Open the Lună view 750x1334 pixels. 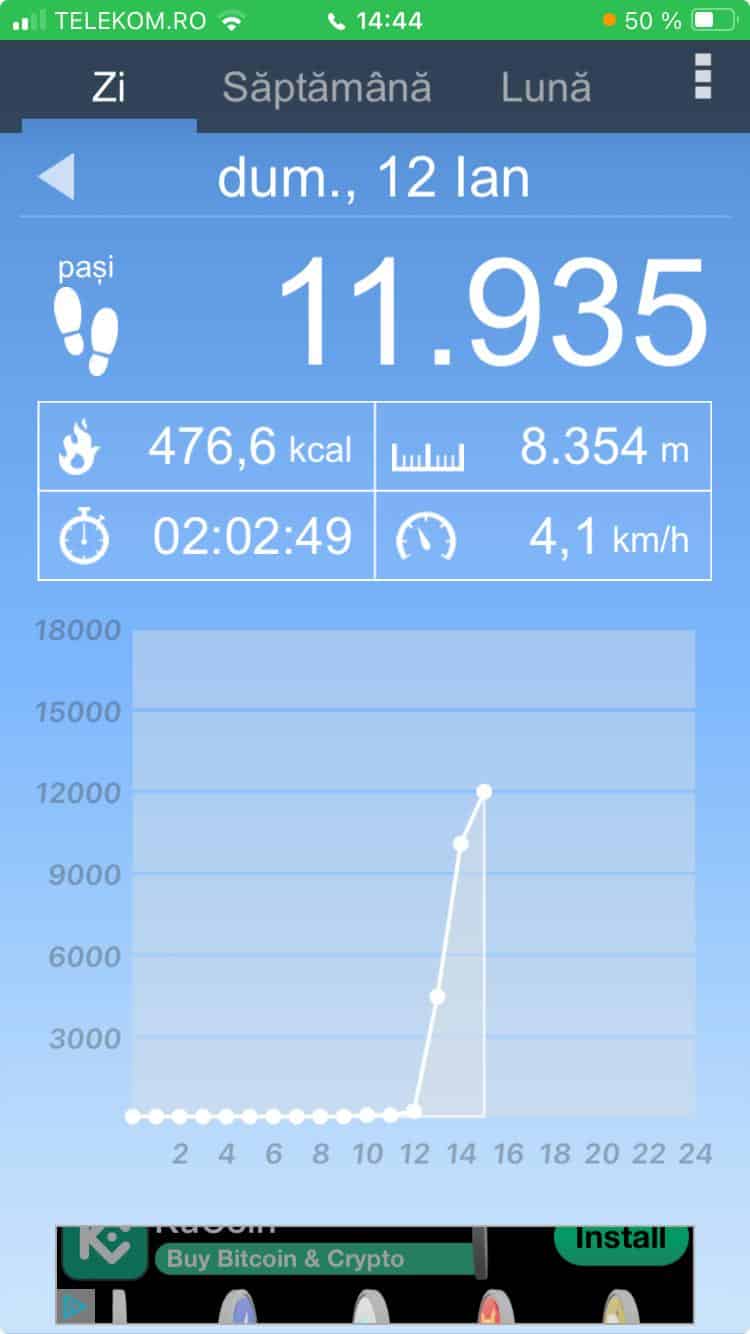coord(545,87)
